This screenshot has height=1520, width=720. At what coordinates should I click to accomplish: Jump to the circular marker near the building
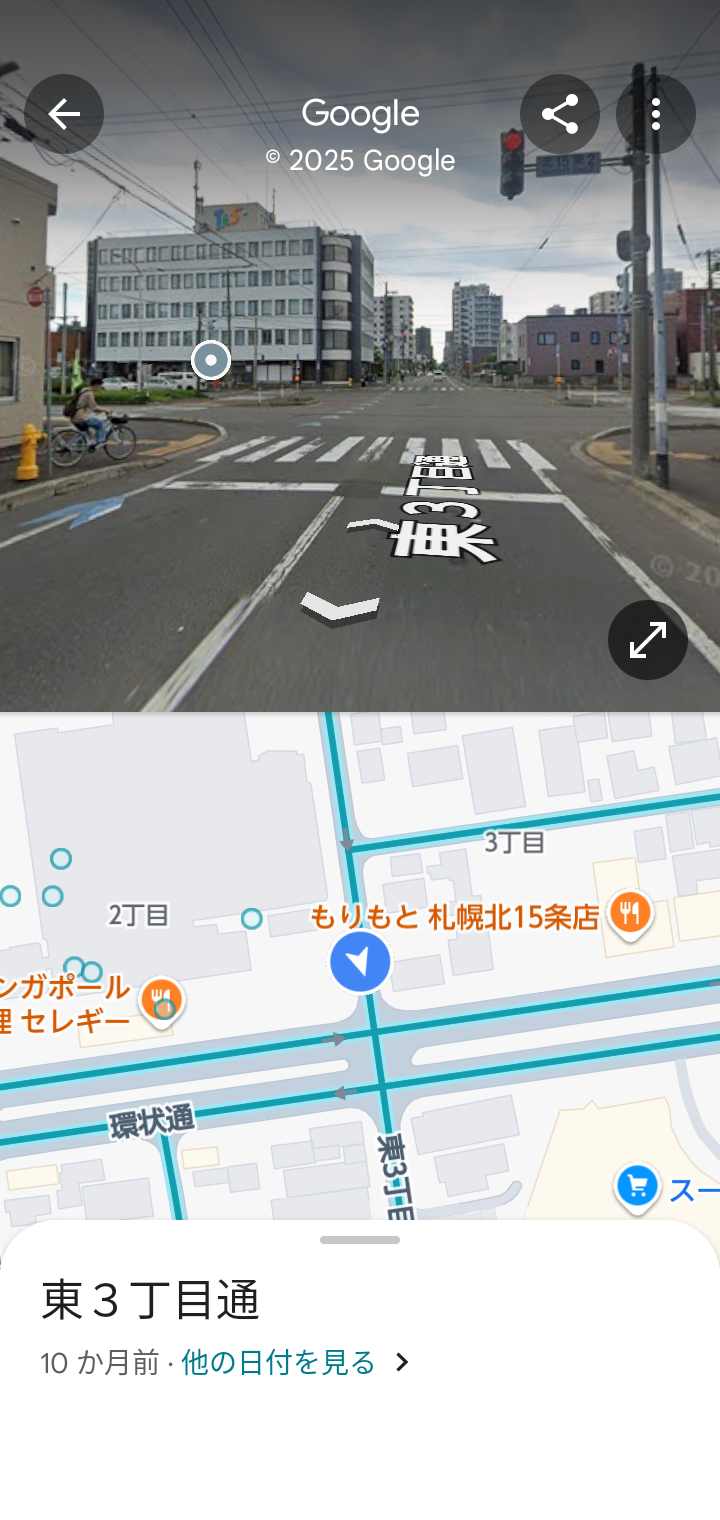pos(211,360)
